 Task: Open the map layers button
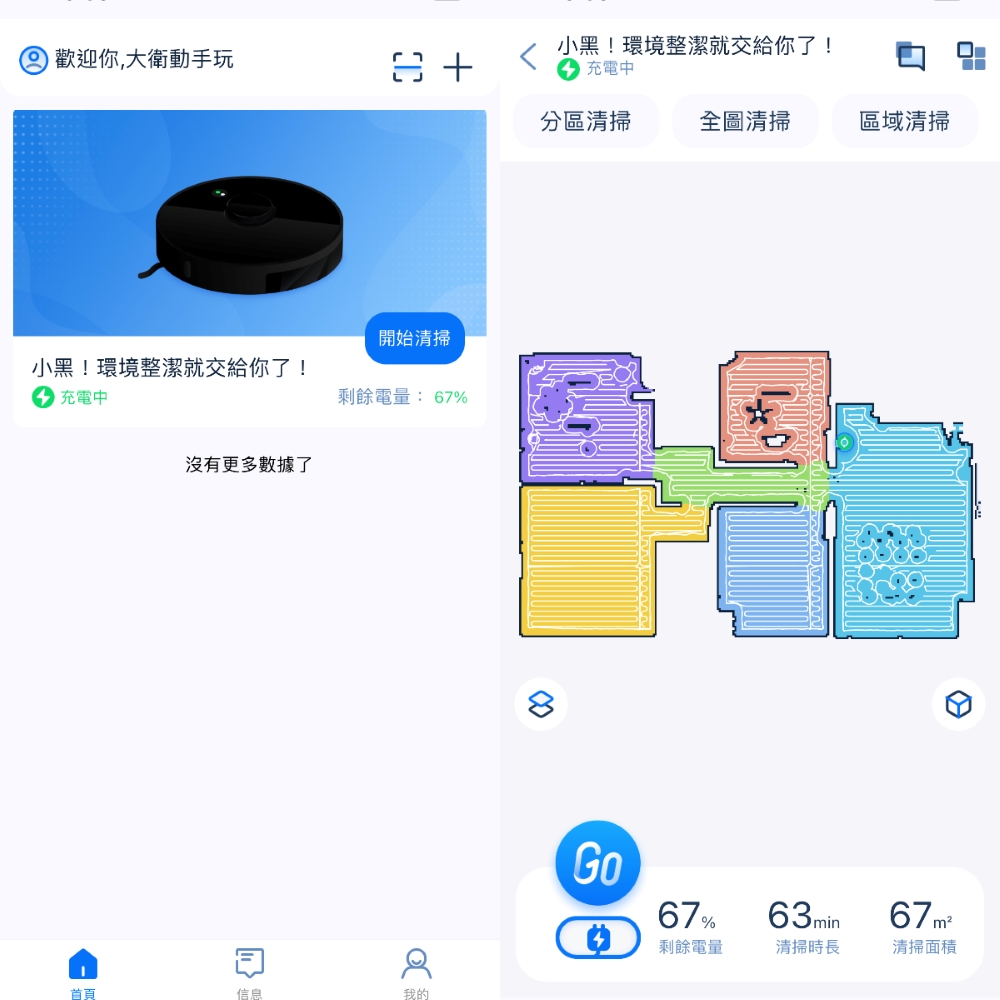point(541,704)
